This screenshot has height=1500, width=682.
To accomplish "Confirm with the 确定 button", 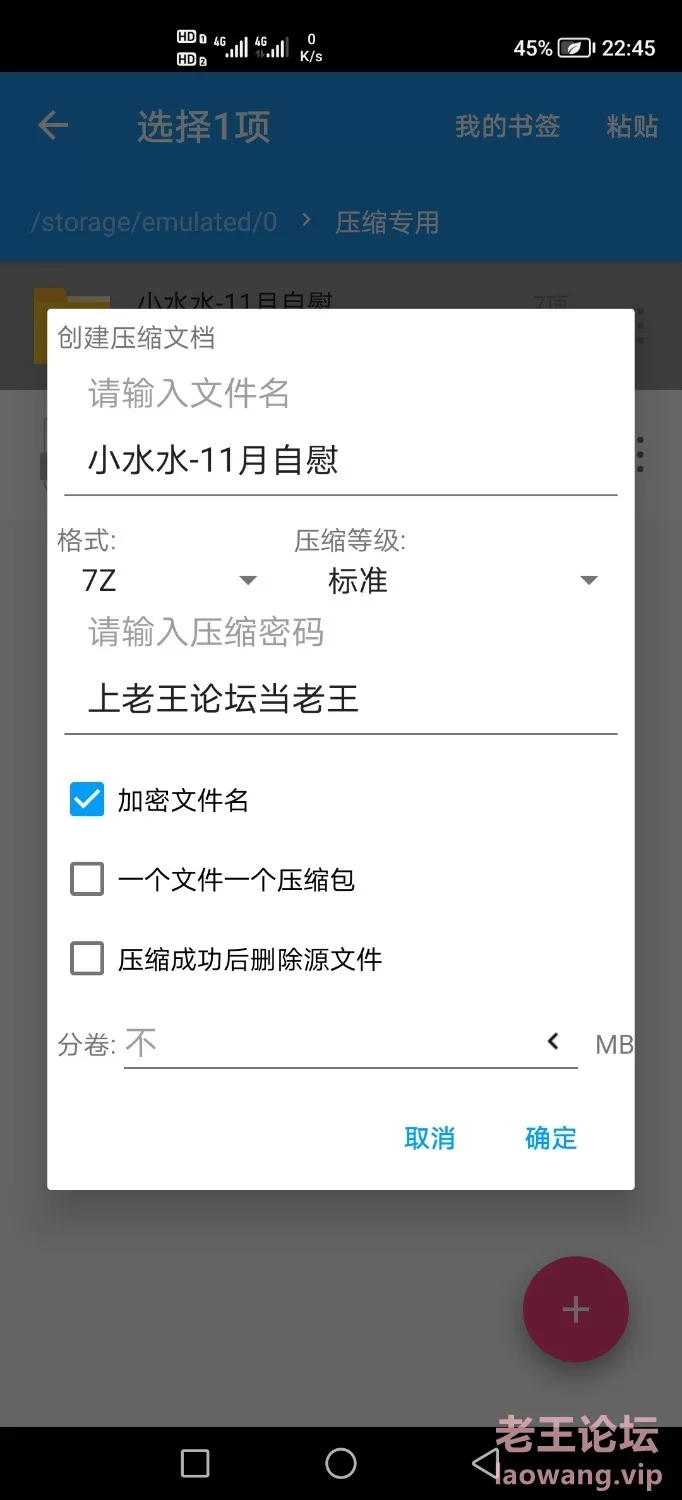I will pyautogui.click(x=551, y=1138).
